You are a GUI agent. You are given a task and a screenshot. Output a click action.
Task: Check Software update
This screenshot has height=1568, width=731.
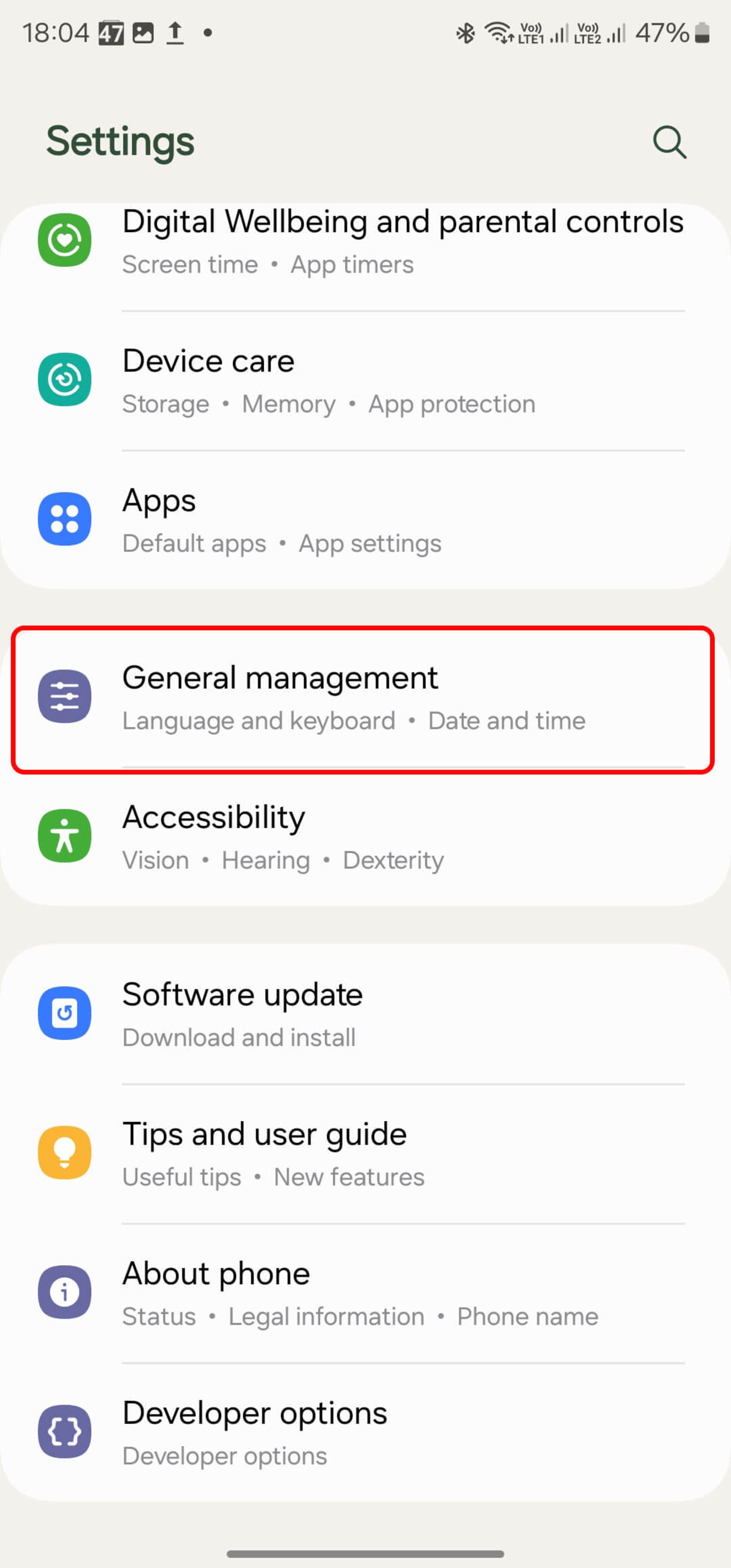[365, 1014]
